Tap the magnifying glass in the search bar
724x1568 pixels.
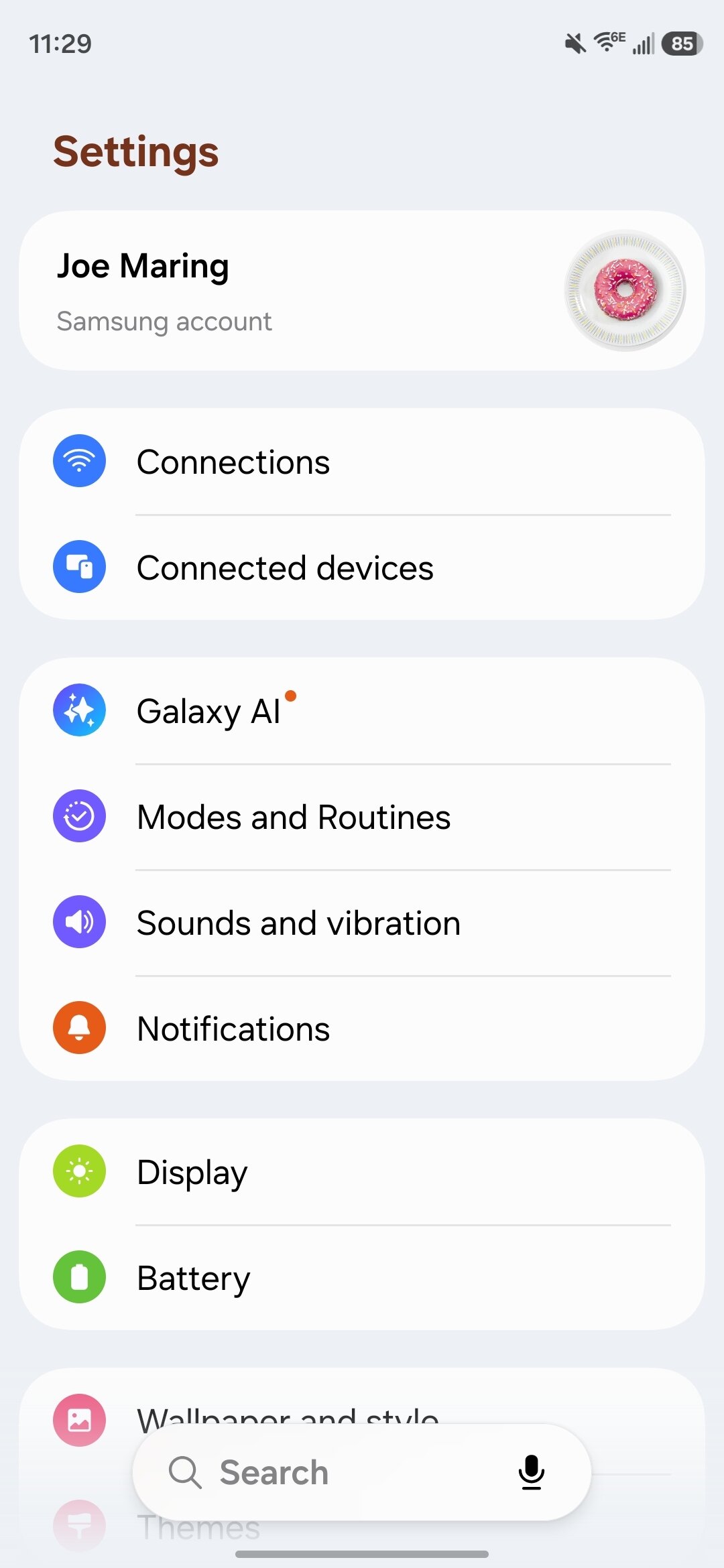186,1472
